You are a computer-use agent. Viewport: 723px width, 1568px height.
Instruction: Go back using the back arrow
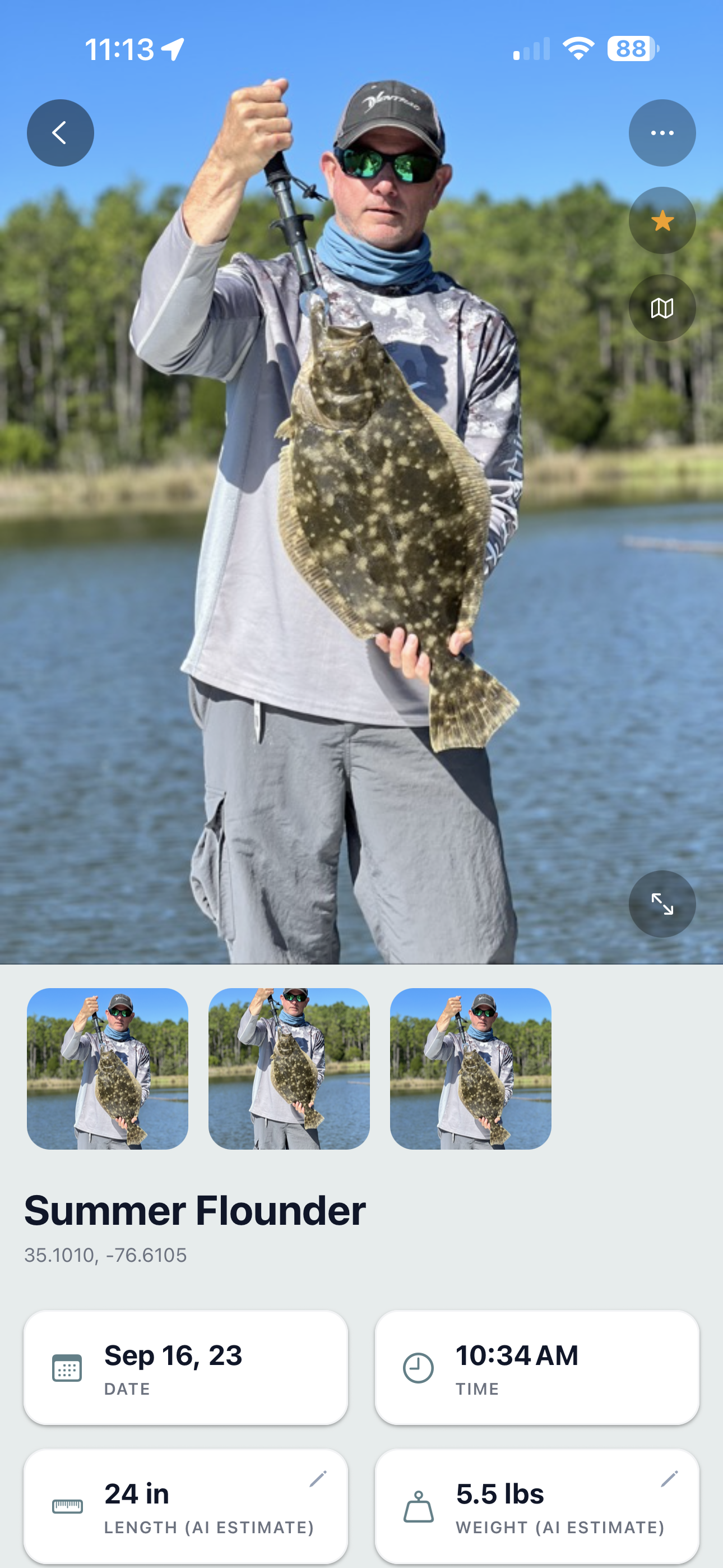(x=61, y=133)
